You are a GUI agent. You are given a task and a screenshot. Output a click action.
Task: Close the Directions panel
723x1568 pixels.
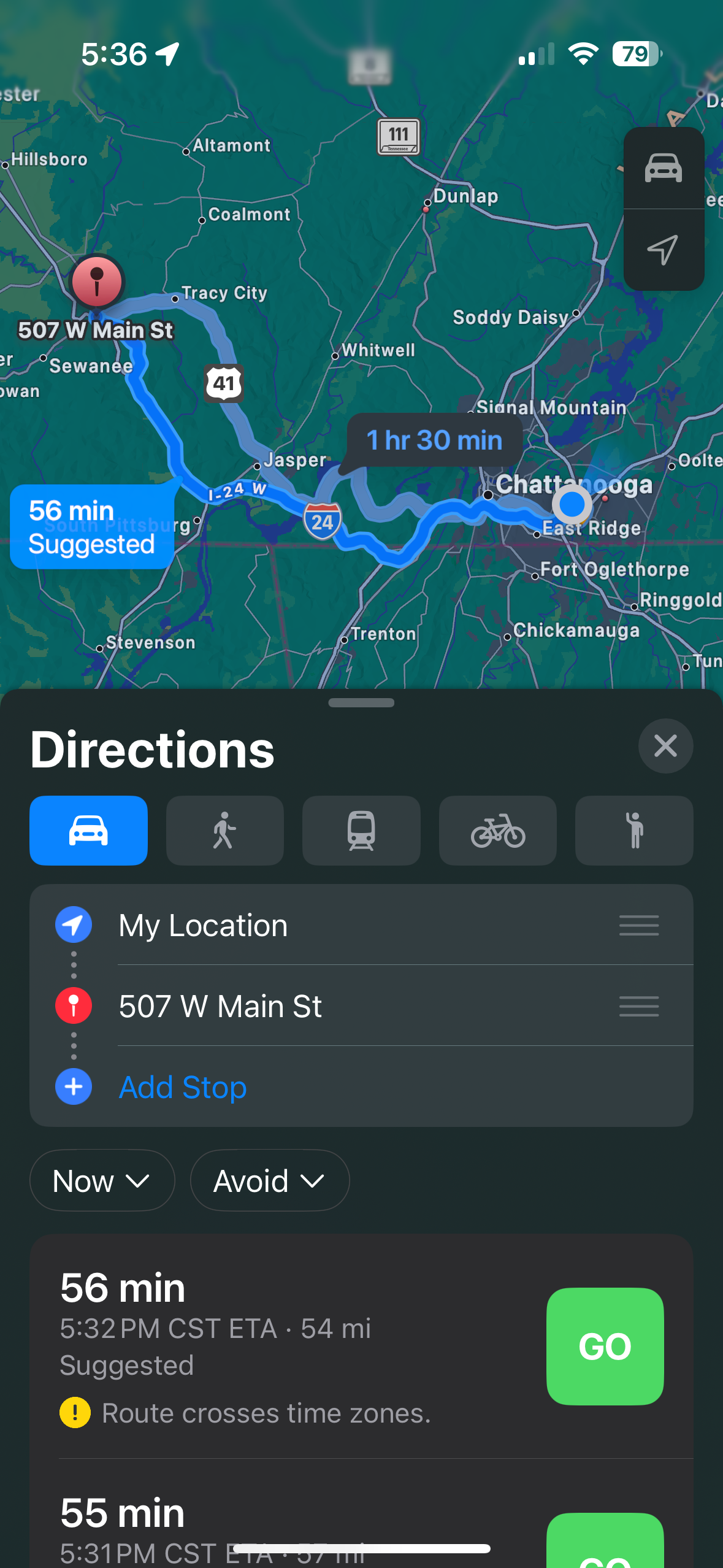(665, 746)
